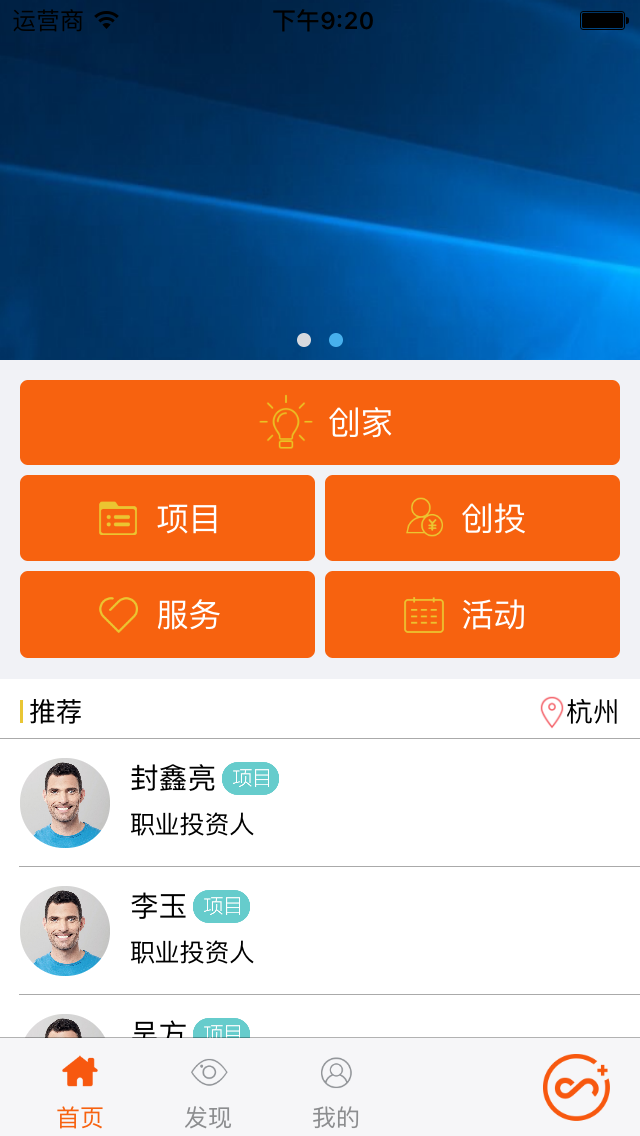The width and height of the screenshot is (640, 1136).
Task: Change the 杭州 location
Action: [x=580, y=712]
